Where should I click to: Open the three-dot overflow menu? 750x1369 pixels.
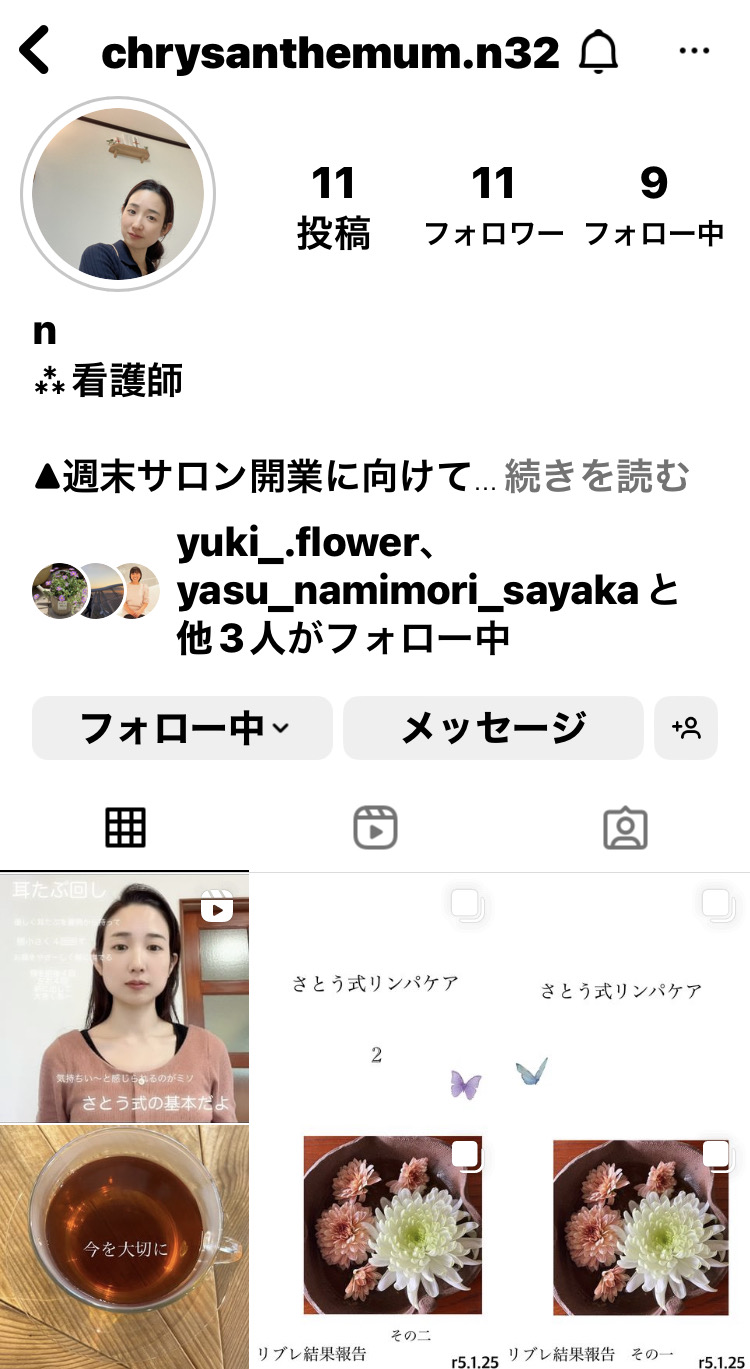coord(694,51)
